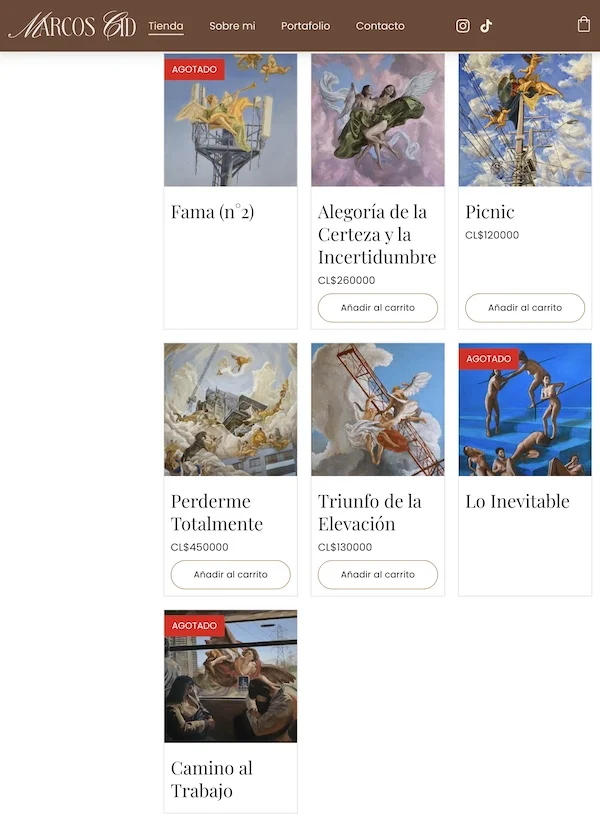Open the Perderme Totalmente product image
600x817 pixels.
[230, 410]
